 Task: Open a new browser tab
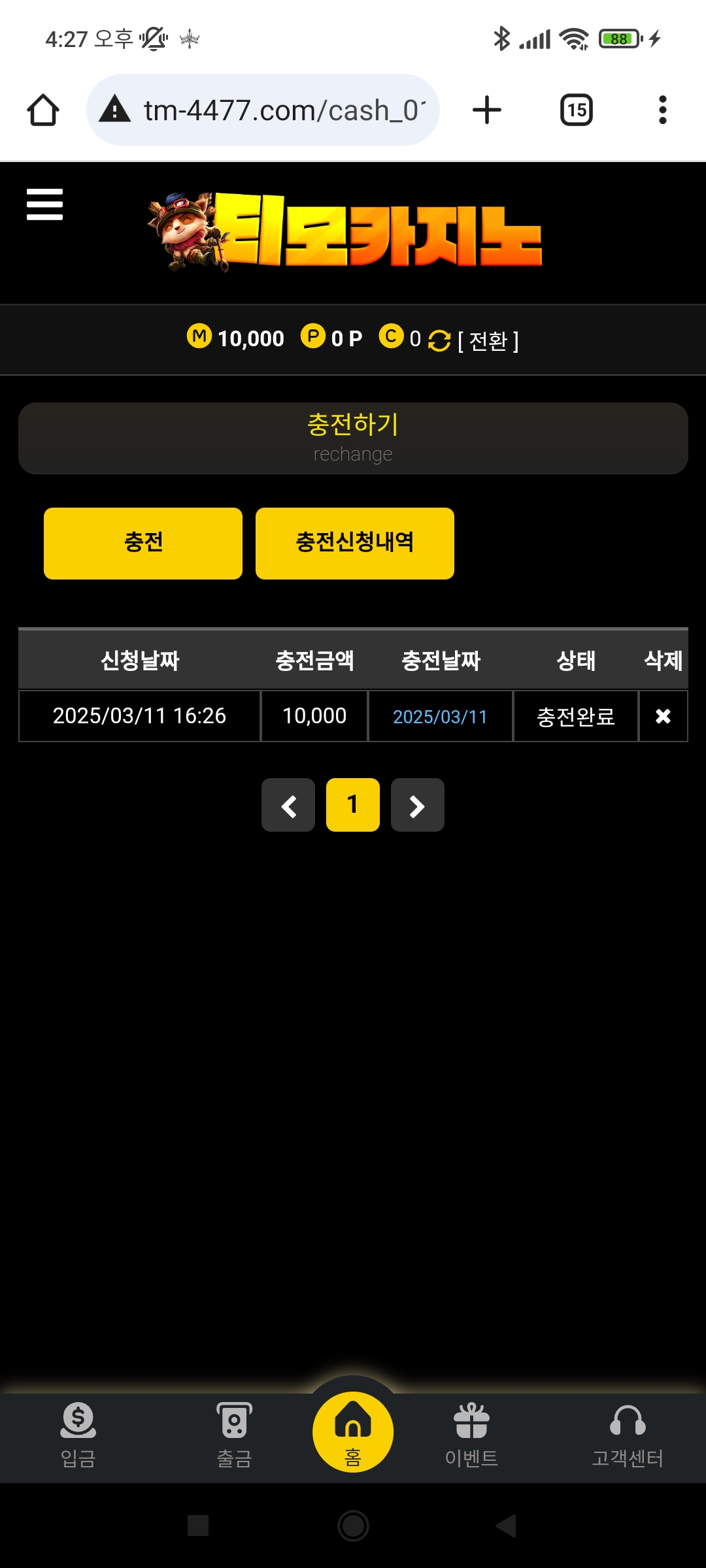click(487, 110)
